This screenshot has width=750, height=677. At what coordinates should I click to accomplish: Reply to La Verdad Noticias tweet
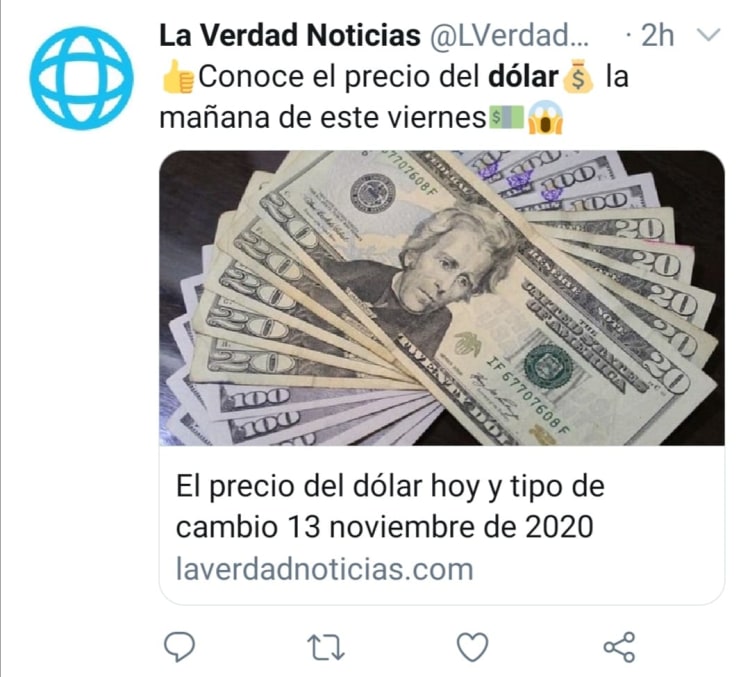pos(177,648)
